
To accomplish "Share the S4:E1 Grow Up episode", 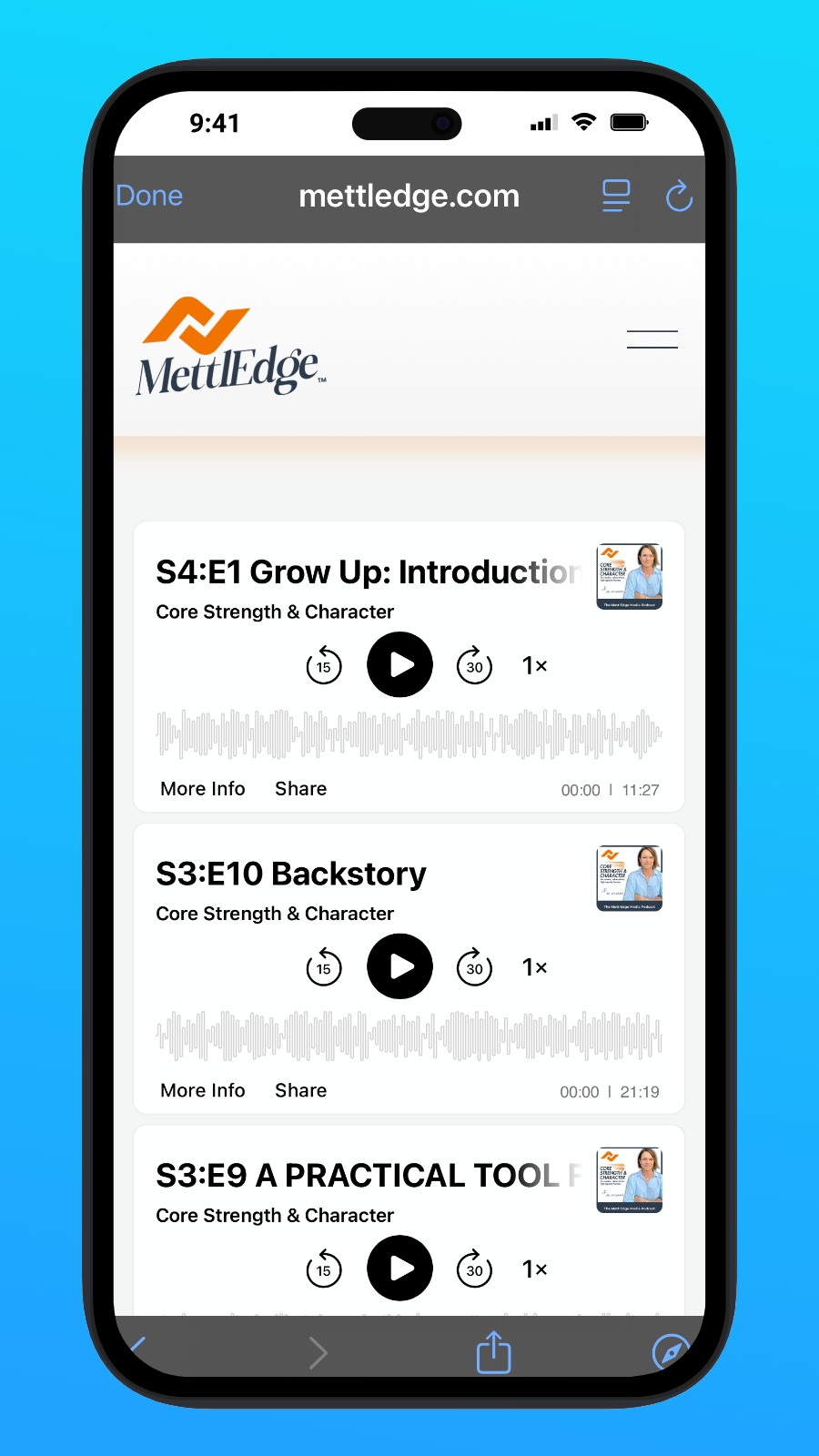I will coord(300,789).
